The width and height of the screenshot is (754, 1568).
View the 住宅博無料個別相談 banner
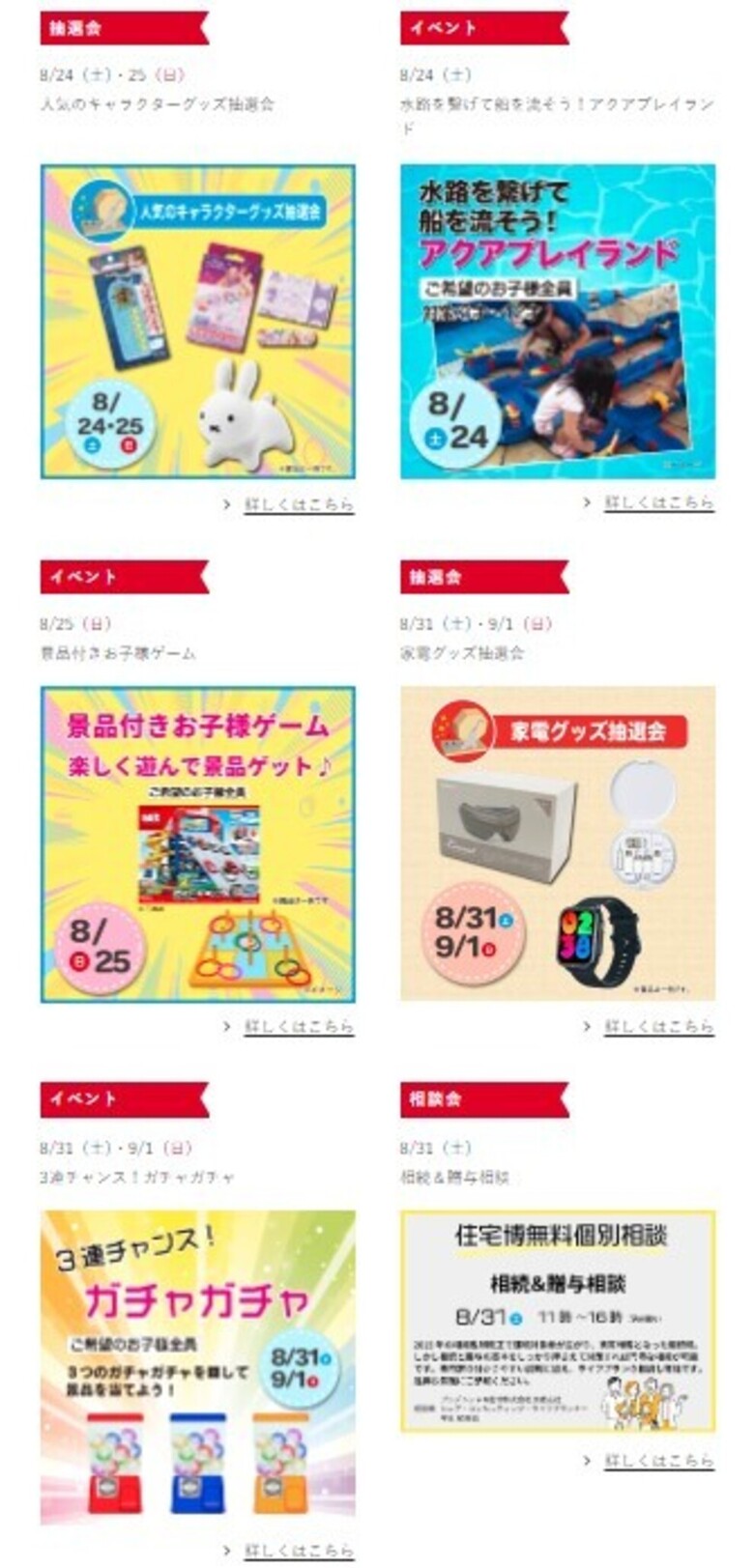(558, 1321)
